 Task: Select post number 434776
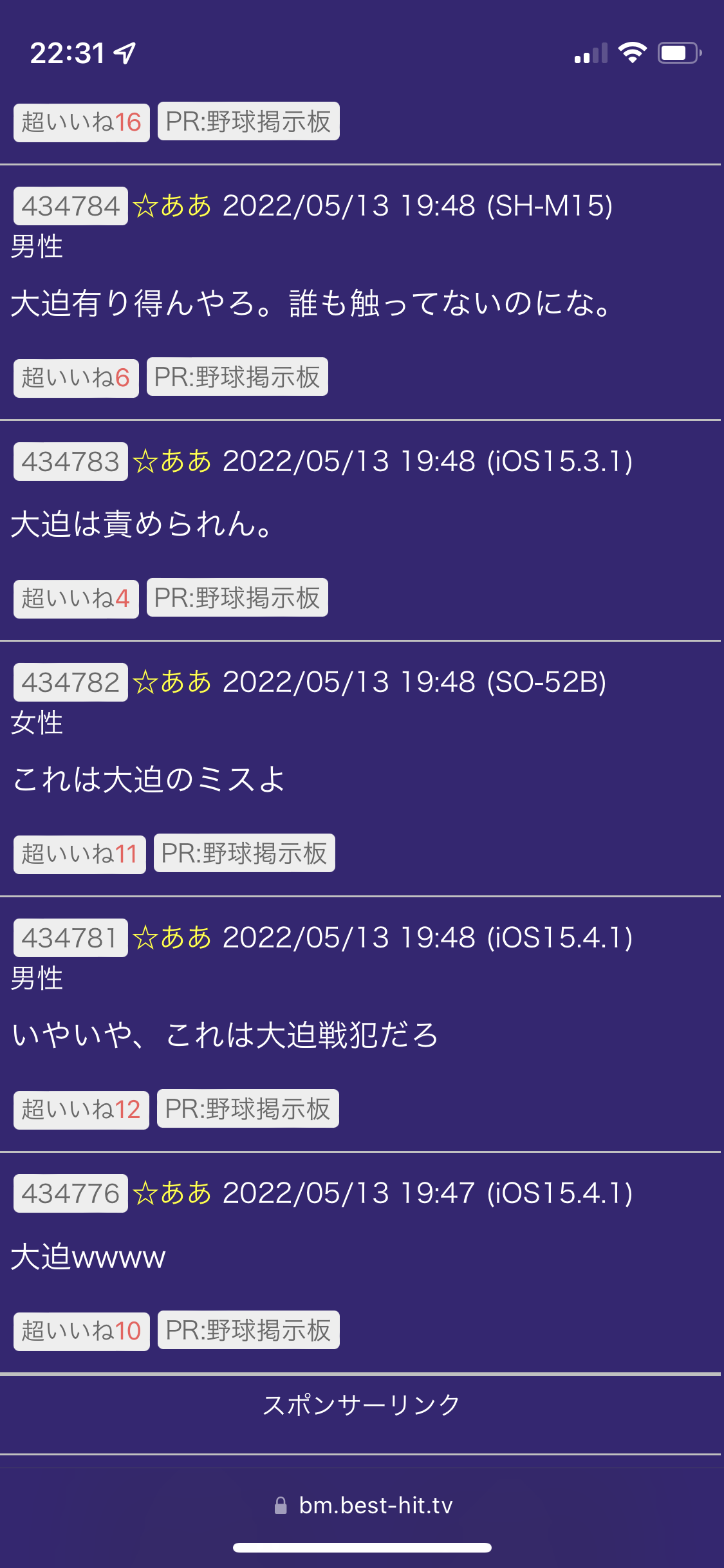point(71,1193)
